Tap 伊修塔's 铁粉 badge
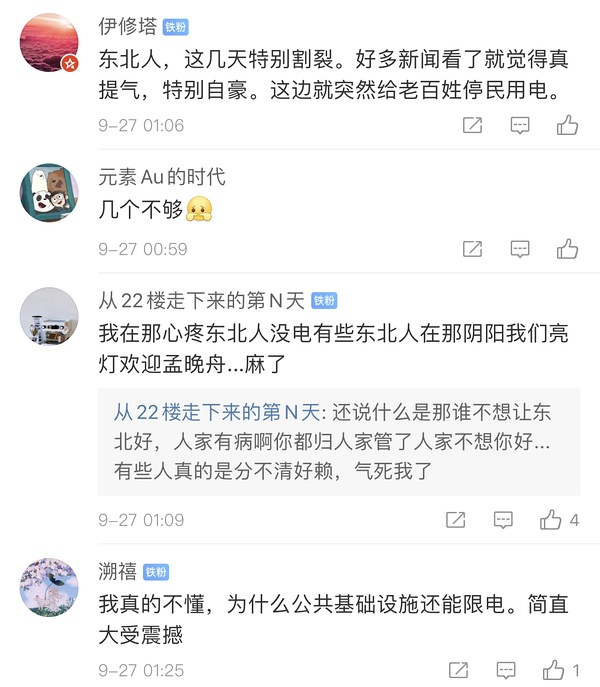 175,28
